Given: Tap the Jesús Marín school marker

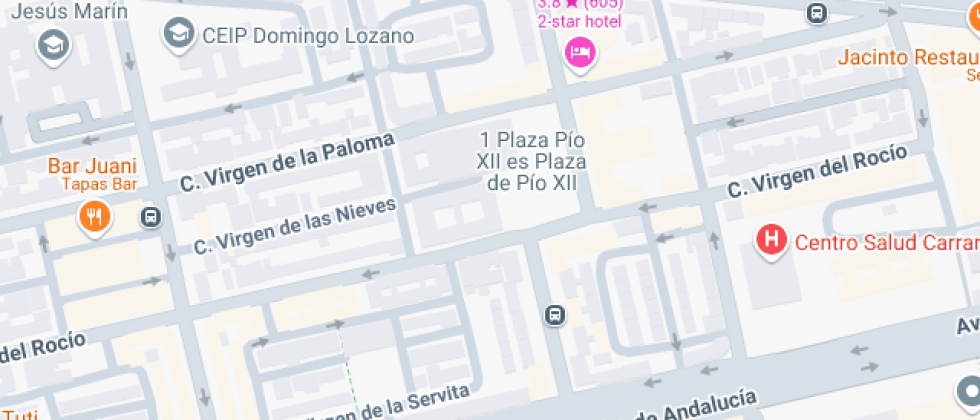Looking at the screenshot, I should (x=52, y=43).
